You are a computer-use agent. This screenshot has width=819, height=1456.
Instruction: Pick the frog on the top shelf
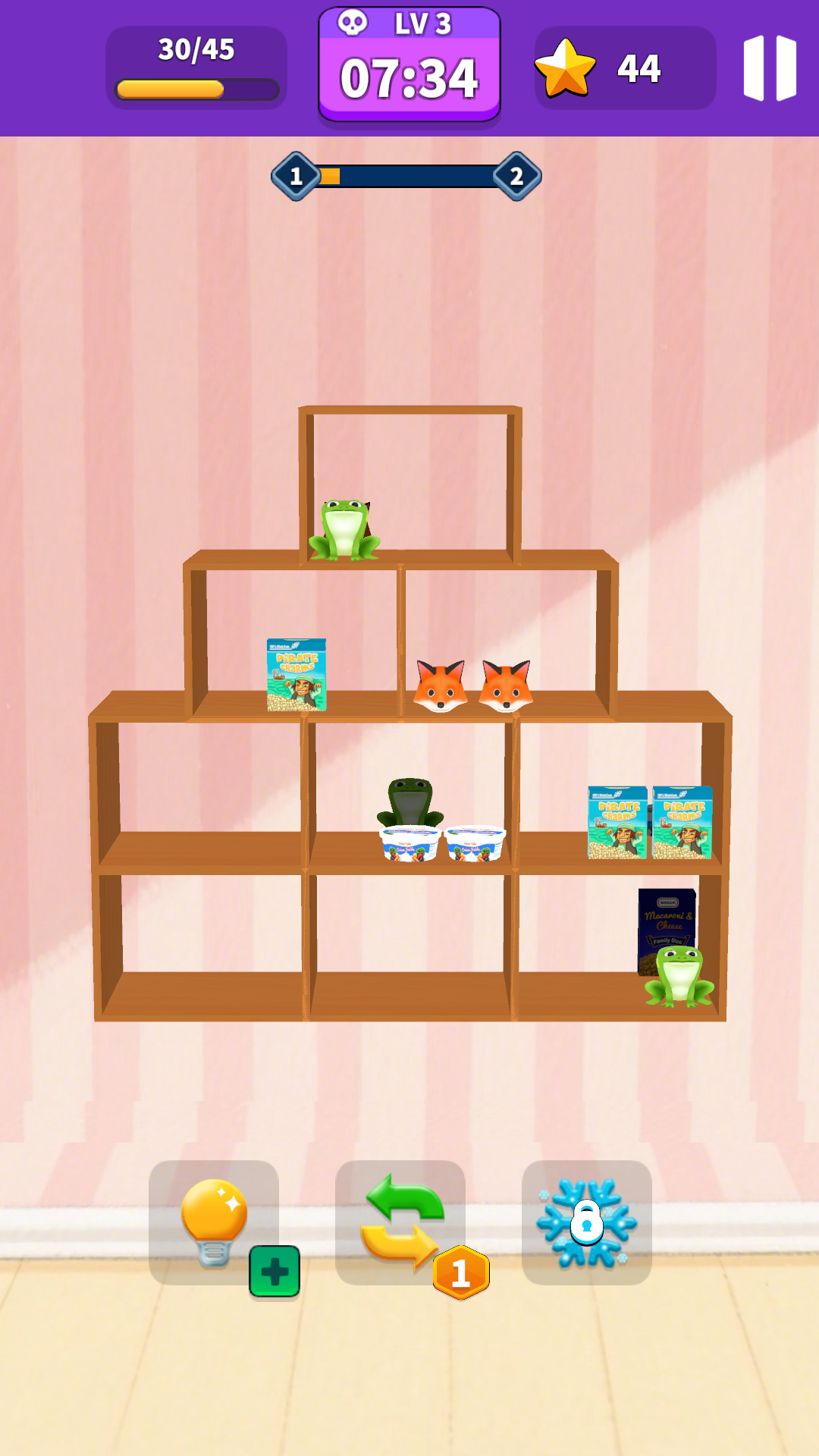[x=344, y=530]
